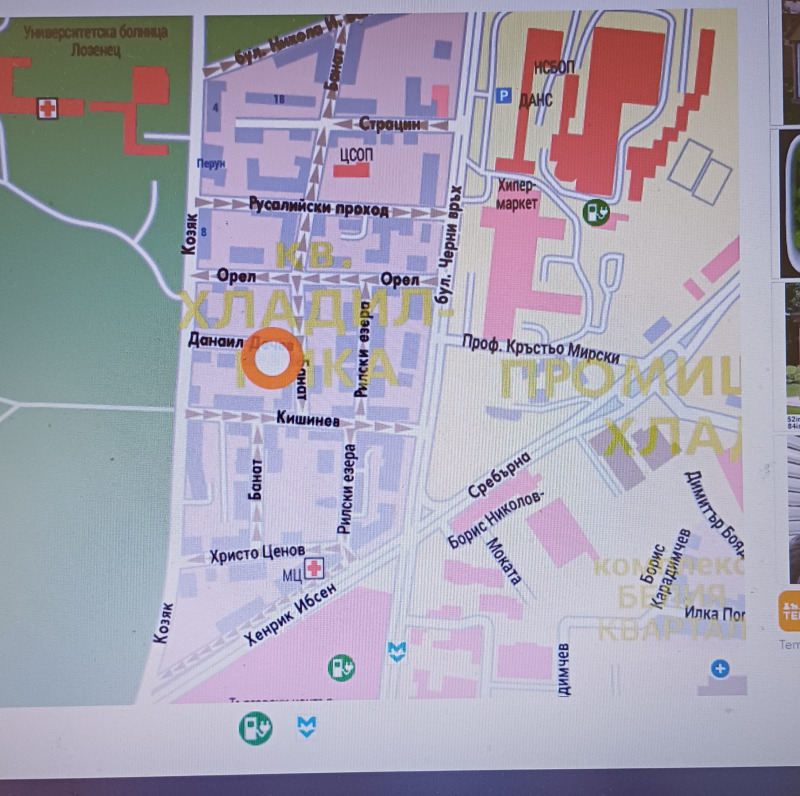Image resolution: width=800 pixels, height=796 pixels.
Task: Tap the gas station marker below the map
Action: [x=255, y=727]
